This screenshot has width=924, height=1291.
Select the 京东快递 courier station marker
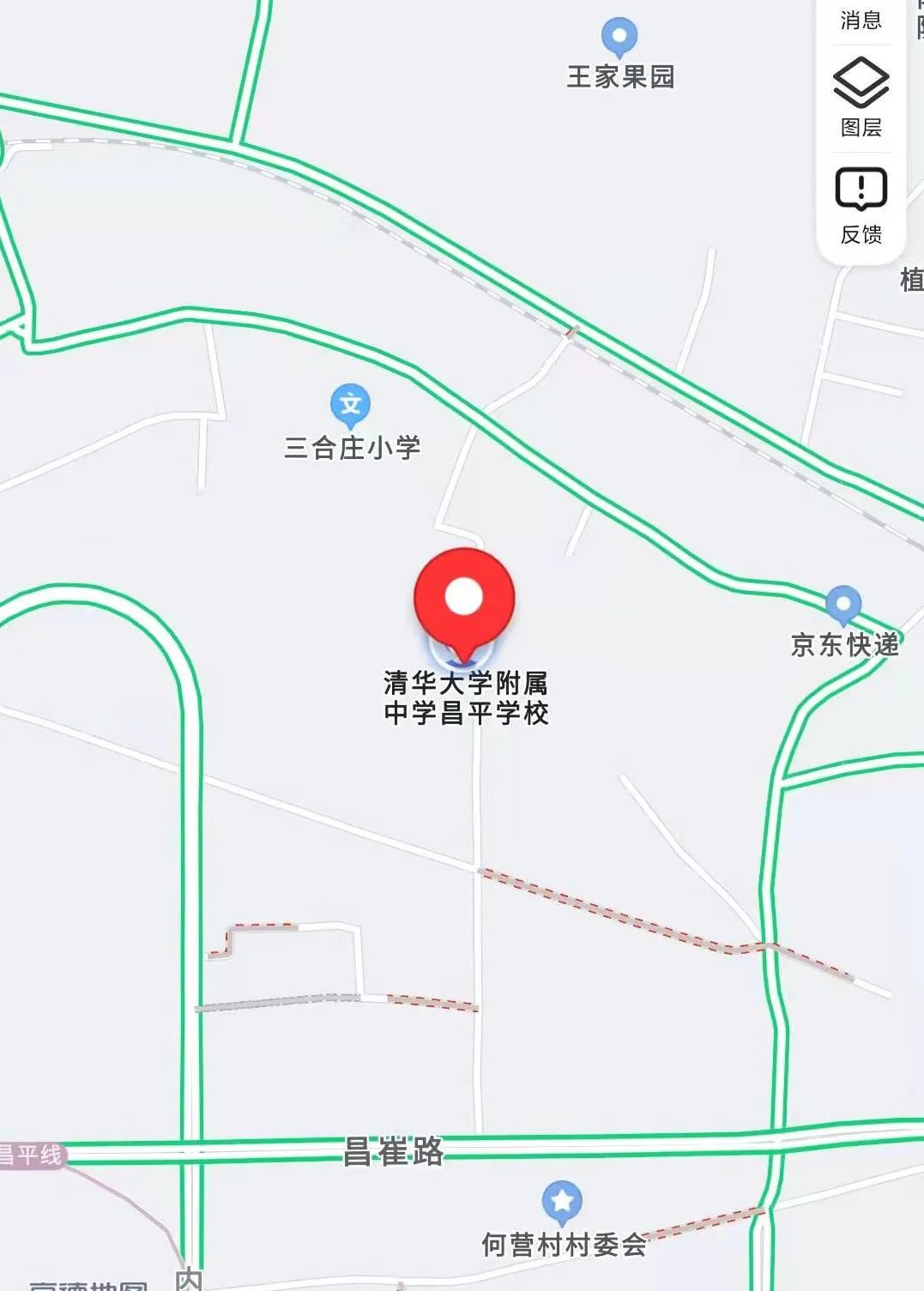pyautogui.click(x=843, y=603)
